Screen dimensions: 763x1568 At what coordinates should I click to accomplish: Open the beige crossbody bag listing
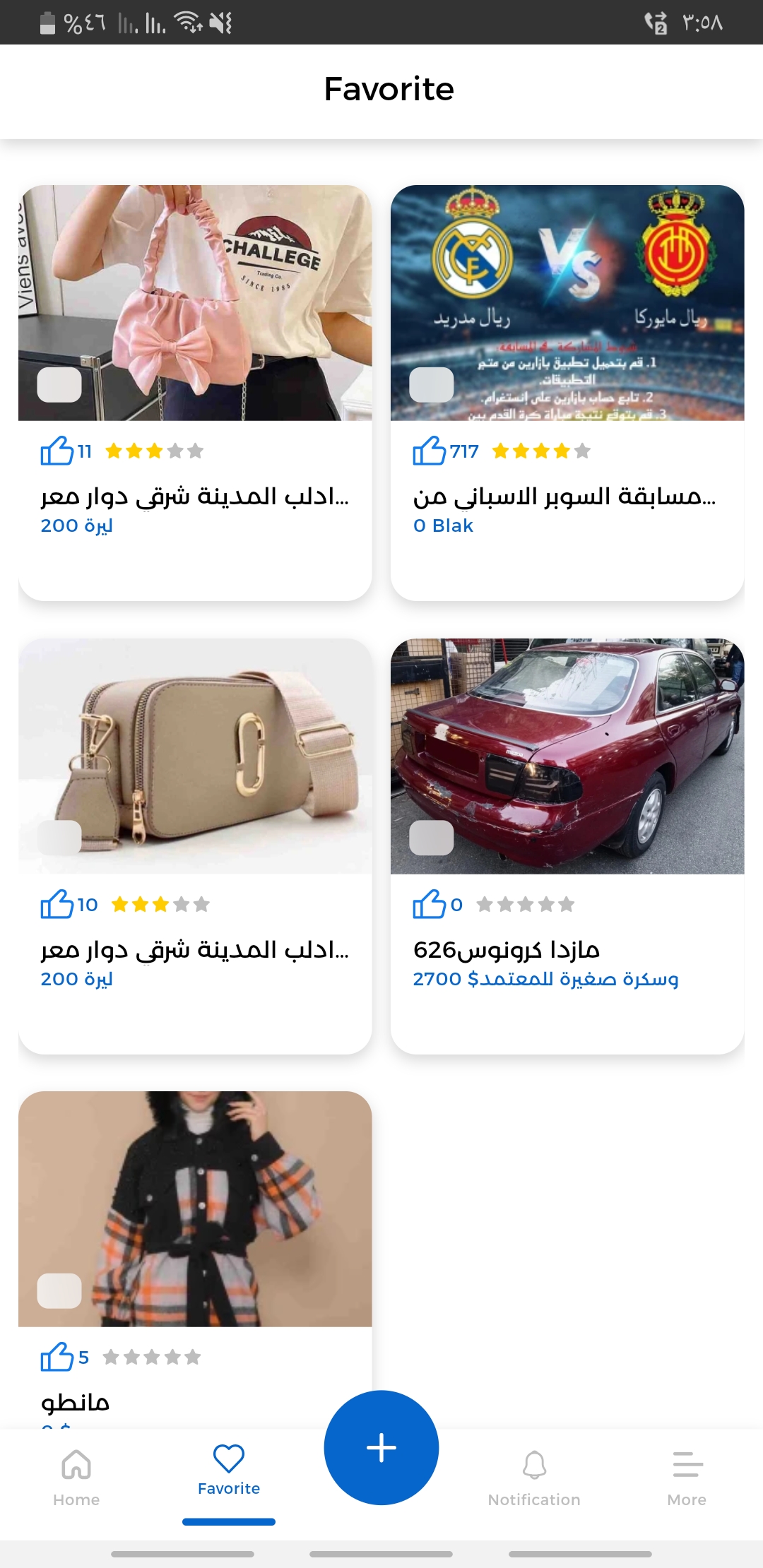point(195,756)
